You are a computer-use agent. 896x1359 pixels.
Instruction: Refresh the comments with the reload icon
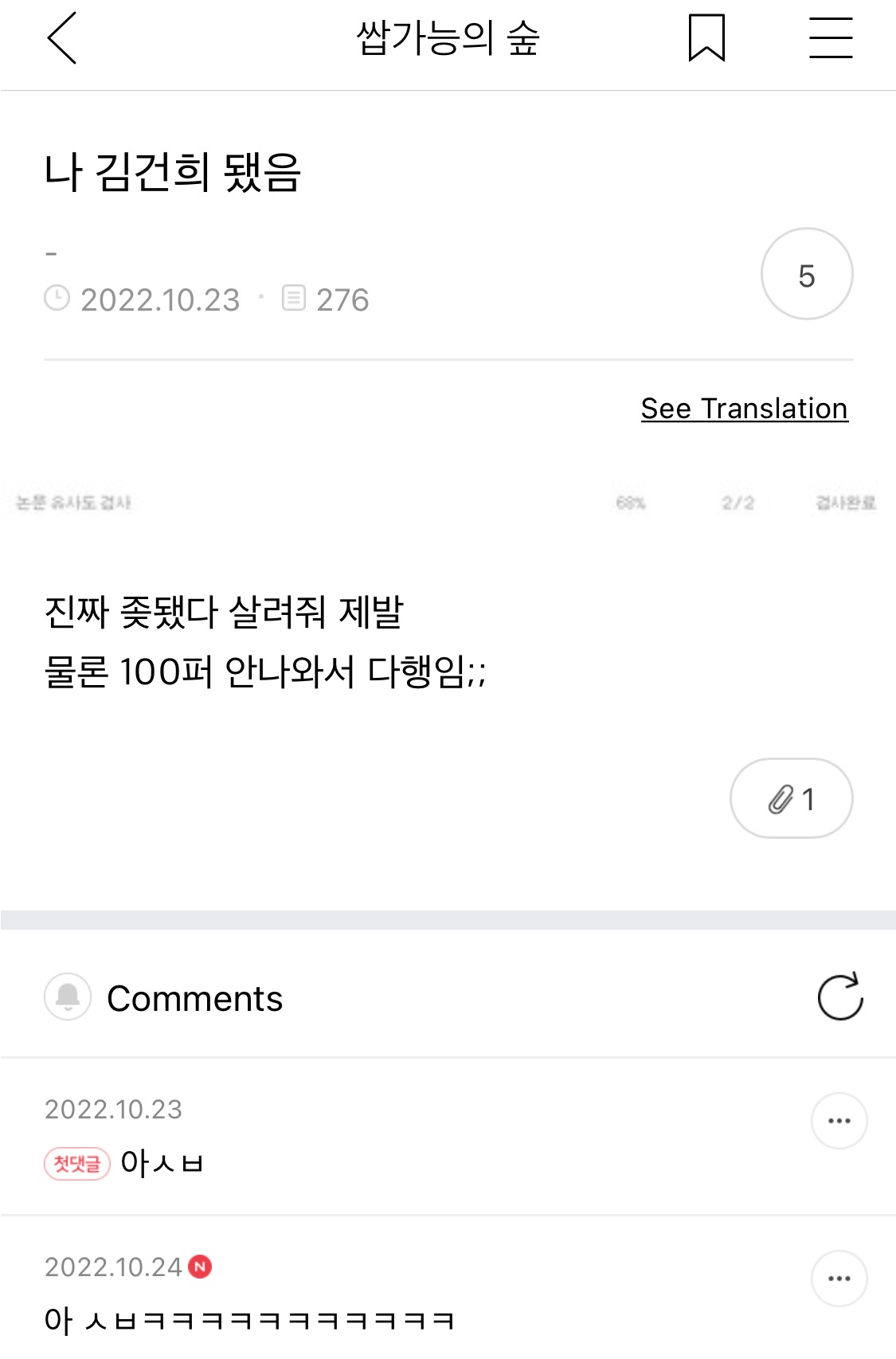839,998
